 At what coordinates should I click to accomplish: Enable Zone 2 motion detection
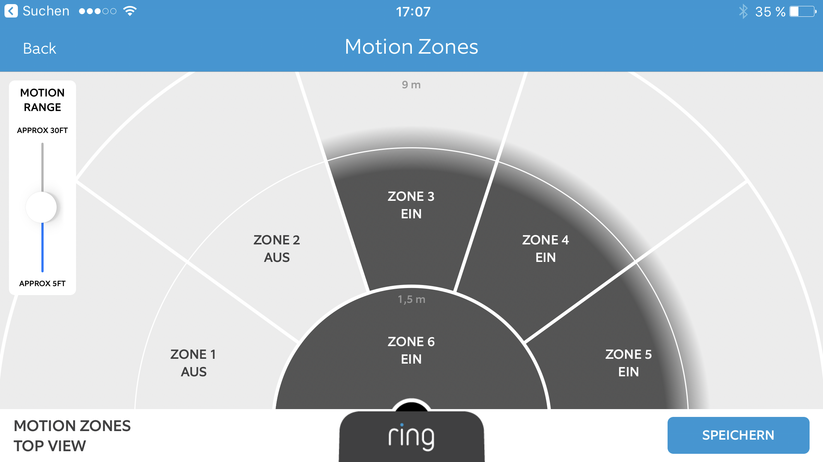276,248
